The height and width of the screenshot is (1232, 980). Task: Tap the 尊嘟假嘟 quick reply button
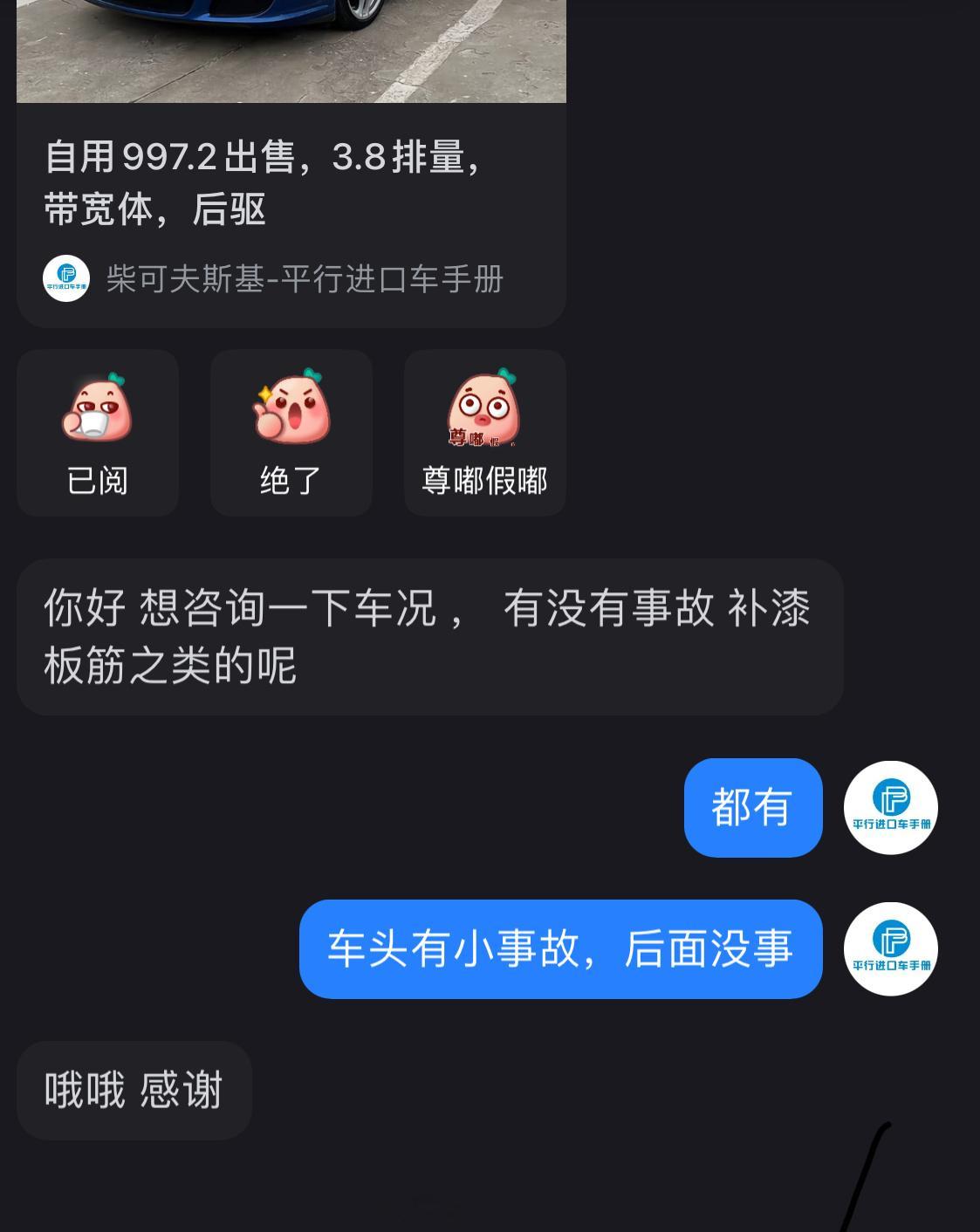[484, 432]
